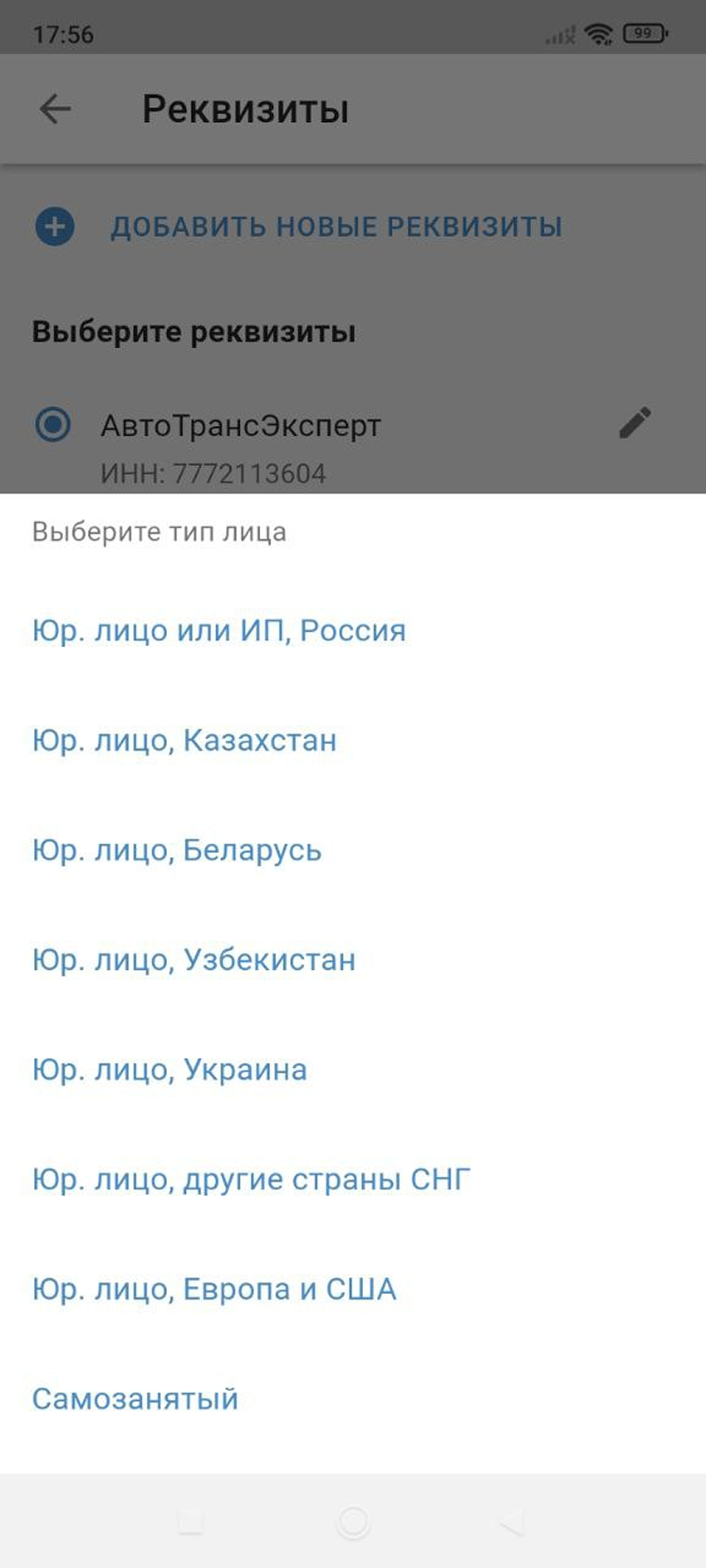
Task: Pick Юр. лицо, Беларусь
Action: pyautogui.click(x=176, y=850)
